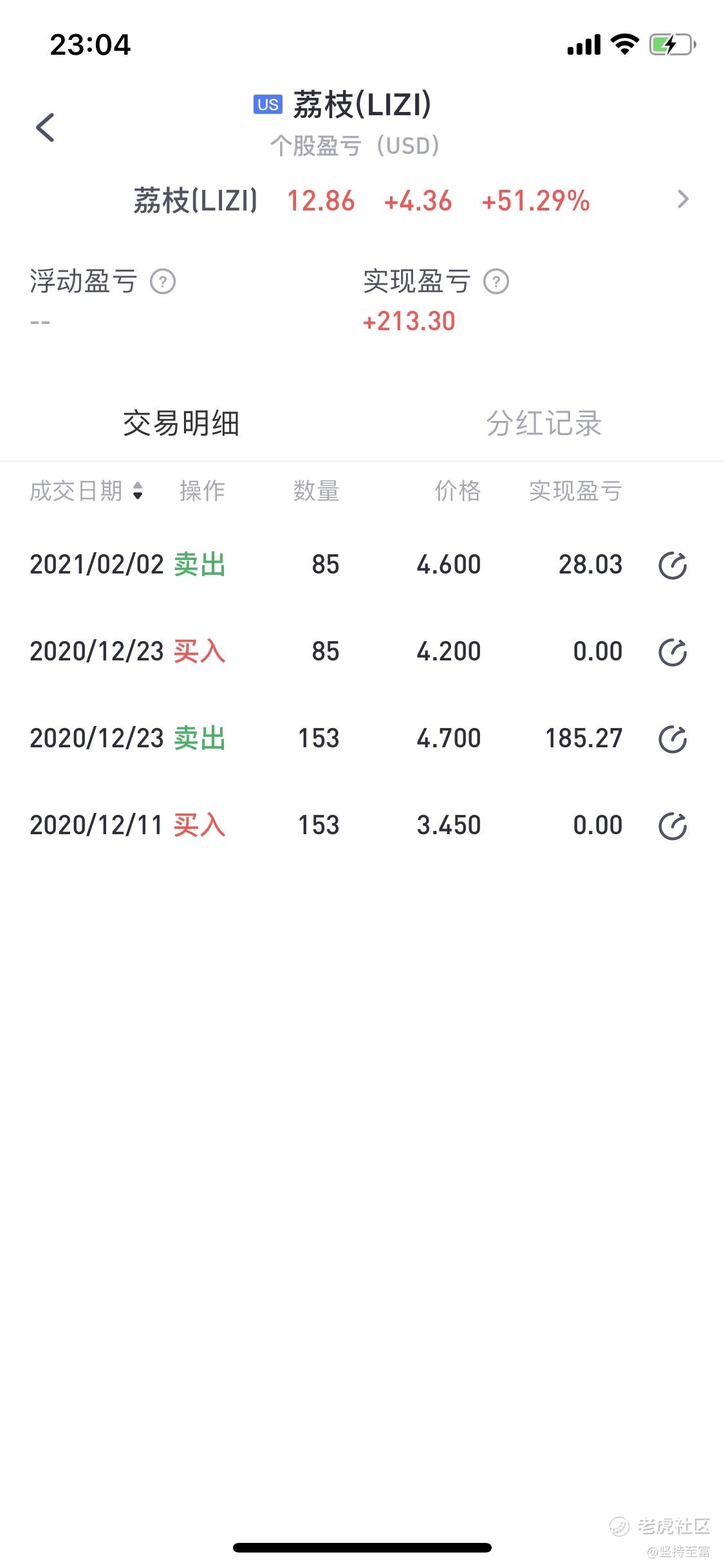Image resolution: width=724 pixels, height=1568 pixels.
Task: Go back using the top-left arrow
Action: 45,127
